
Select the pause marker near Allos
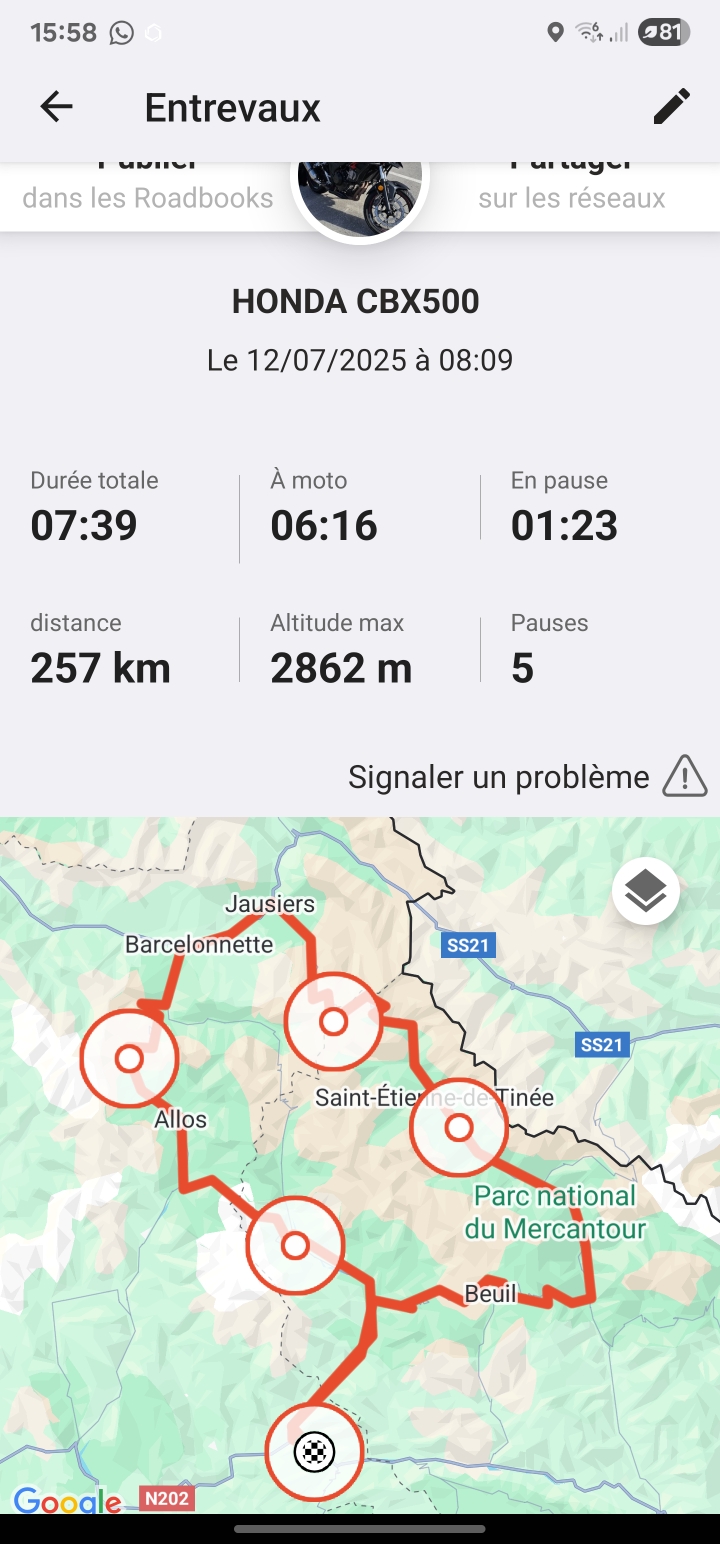(x=129, y=1059)
